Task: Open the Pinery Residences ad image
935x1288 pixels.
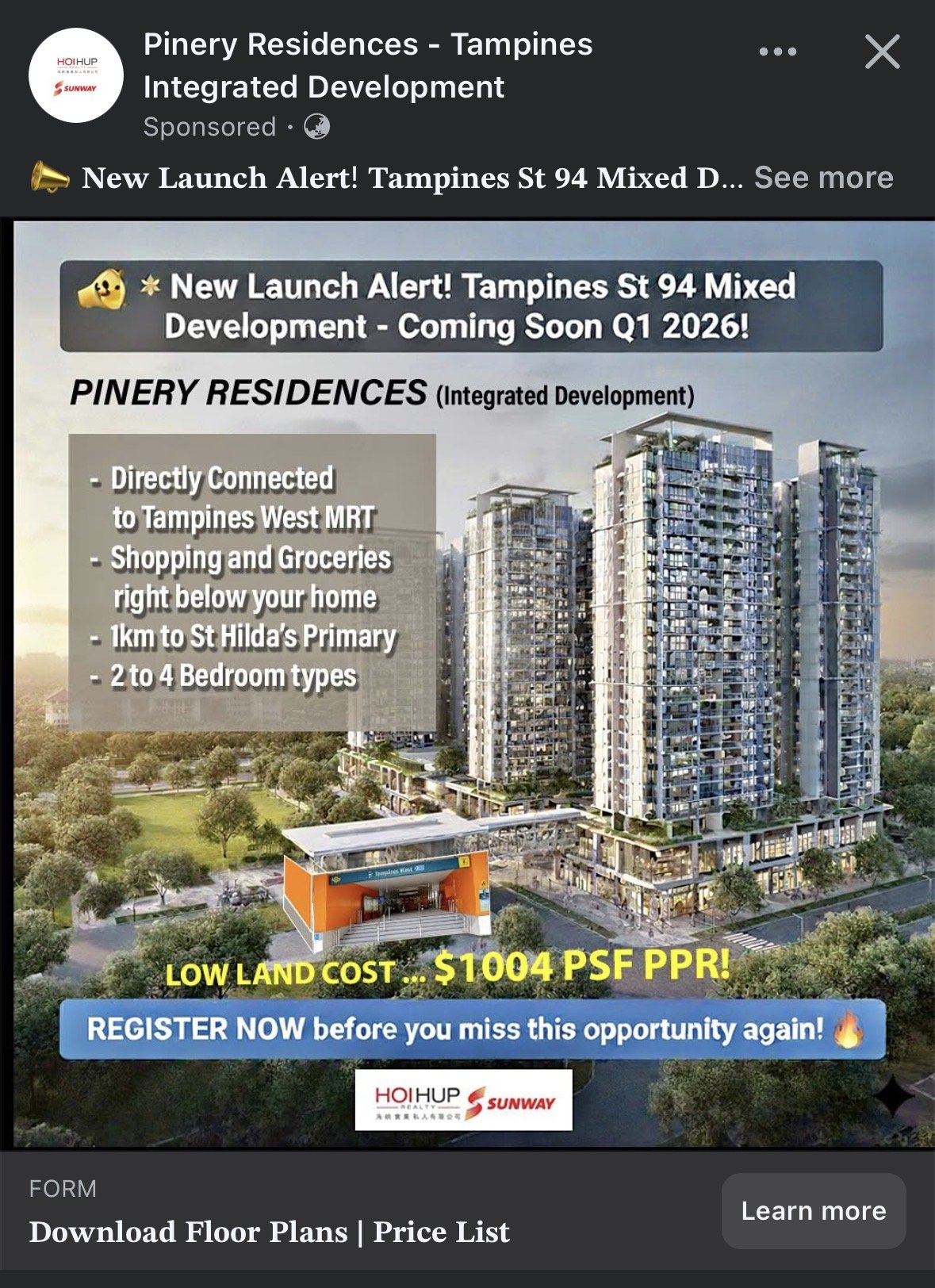Action: (x=473, y=684)
